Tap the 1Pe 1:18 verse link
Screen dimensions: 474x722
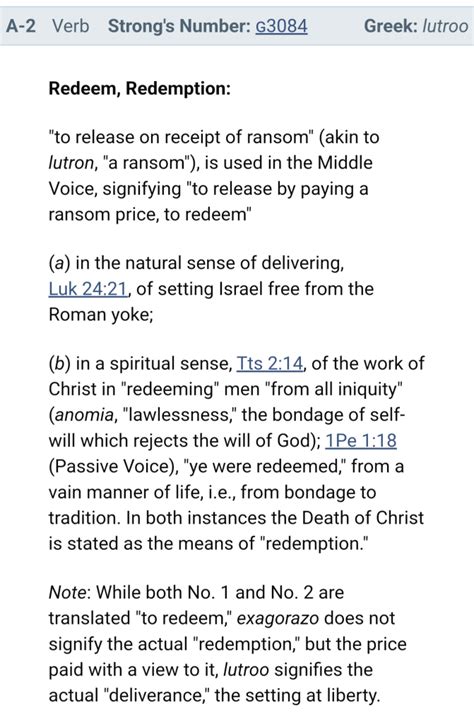pos(361,441)
